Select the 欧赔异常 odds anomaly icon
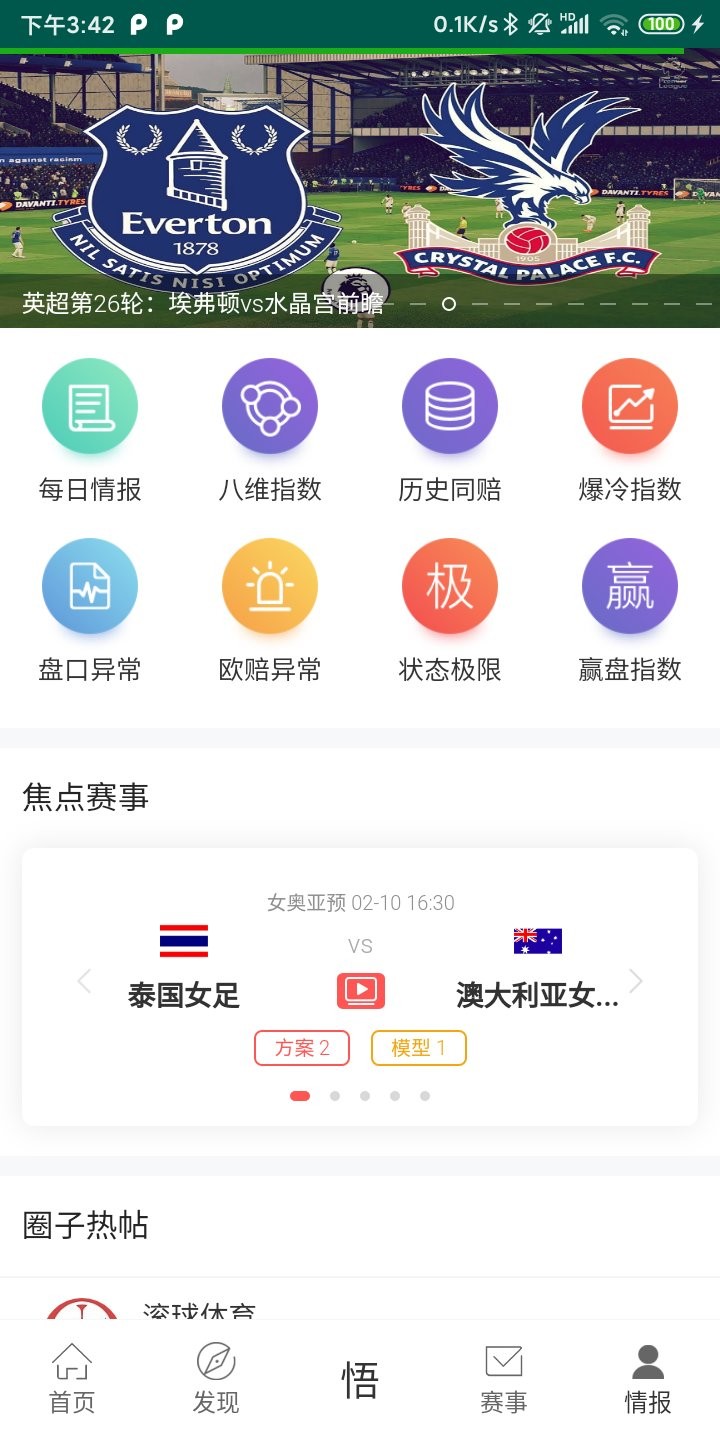The height and width of the screenshot is (1440, 720). coord(270,586)
